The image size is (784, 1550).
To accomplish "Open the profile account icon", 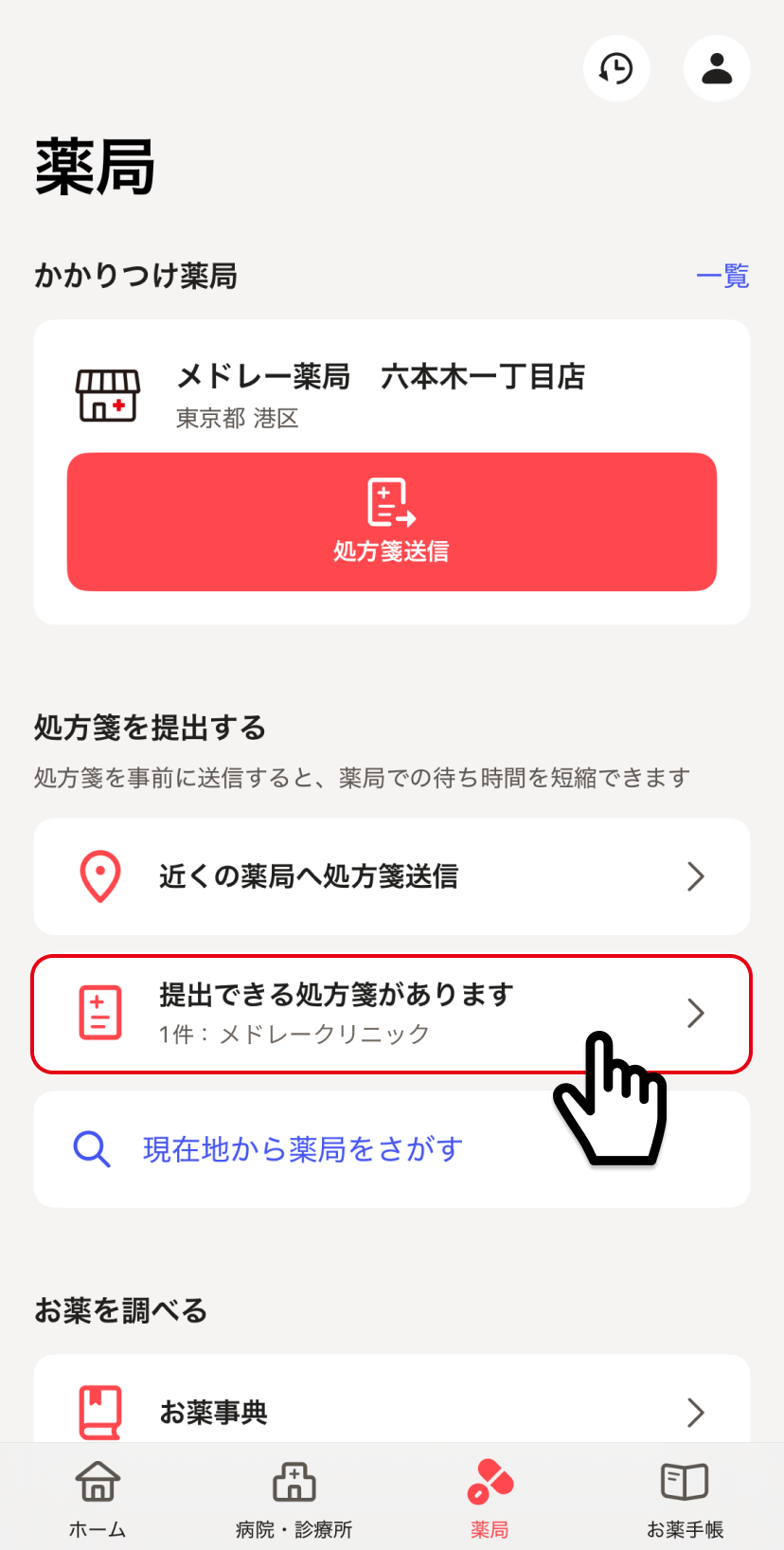I will pyautogui.click(x=716, y=68).
